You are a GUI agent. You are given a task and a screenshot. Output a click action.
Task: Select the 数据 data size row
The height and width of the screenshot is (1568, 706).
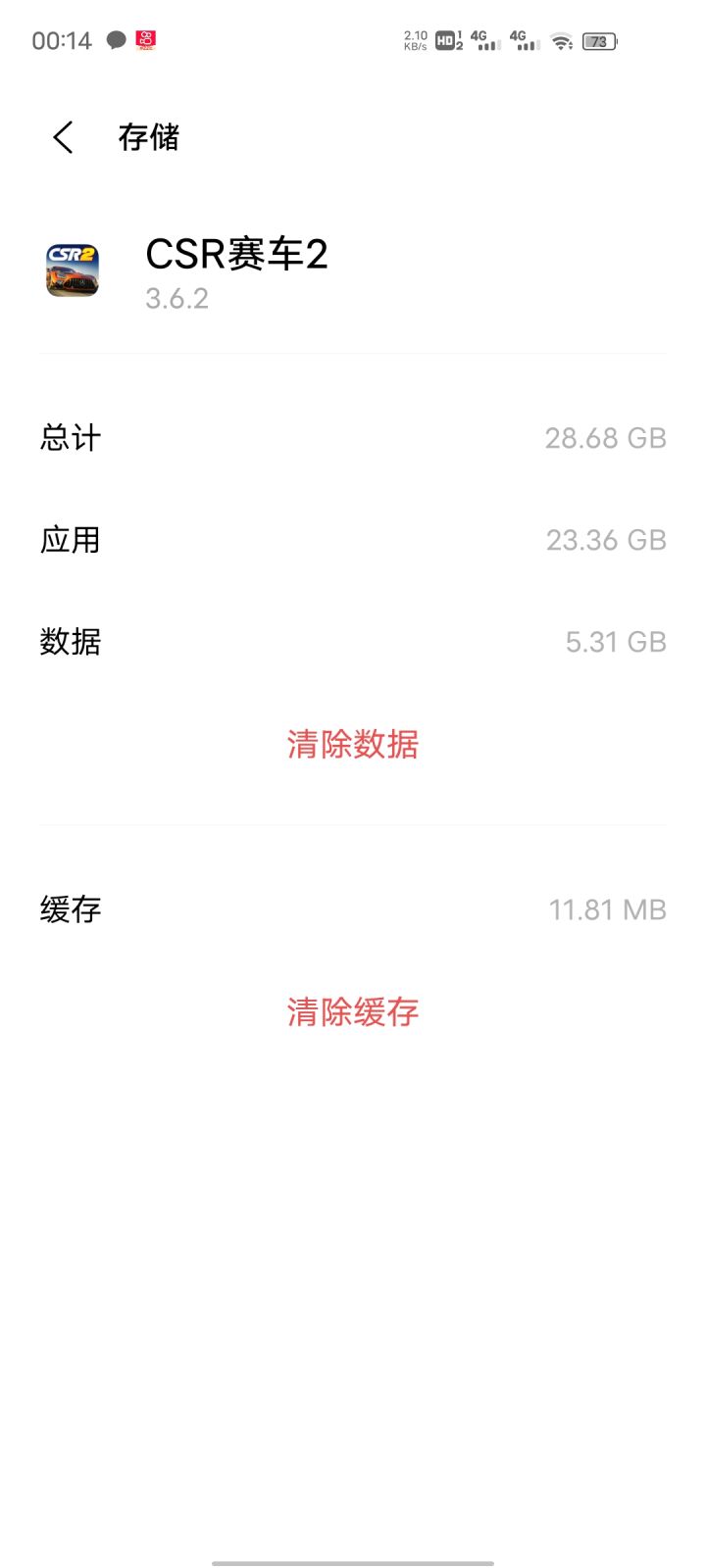click(353, 641)
